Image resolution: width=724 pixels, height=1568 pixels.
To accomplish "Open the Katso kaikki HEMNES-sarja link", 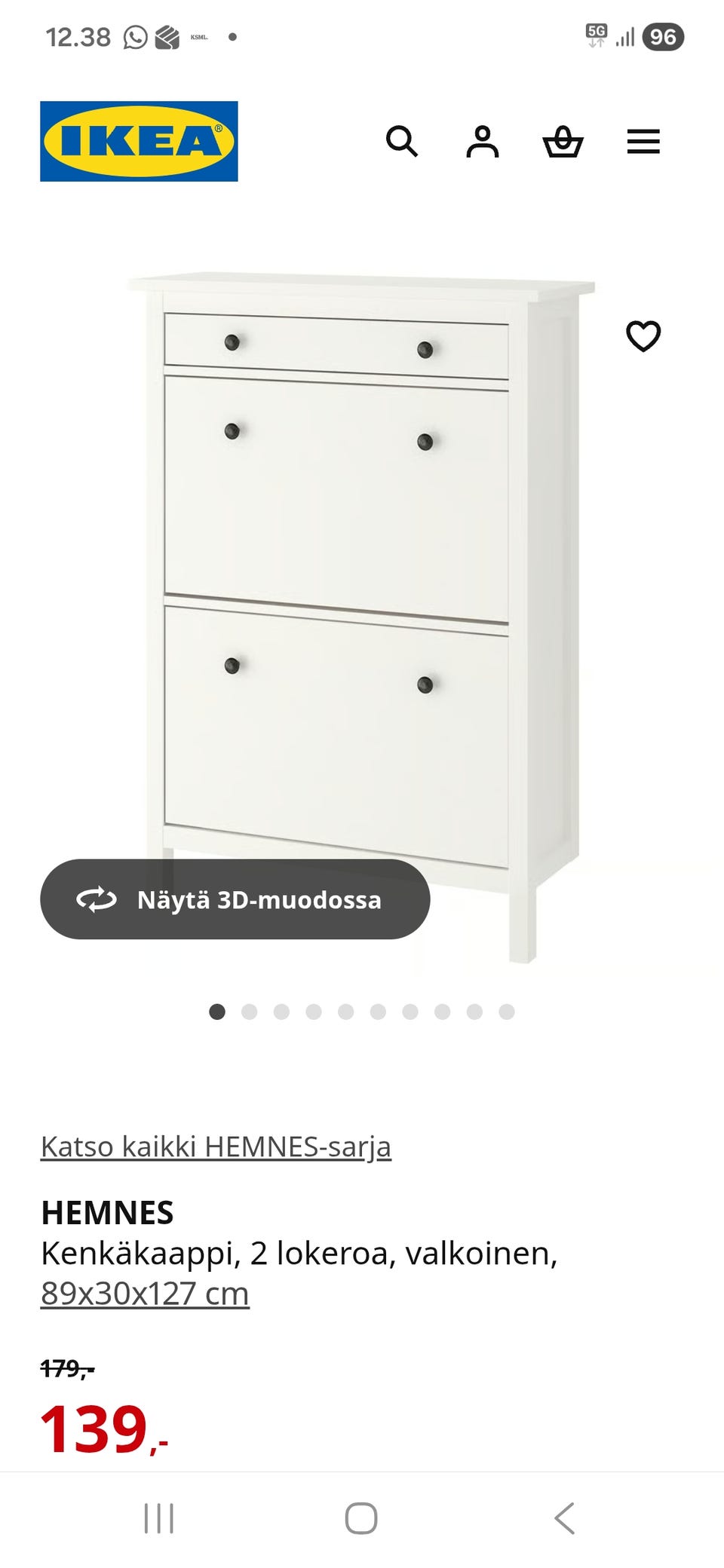I will point(216,1147).
